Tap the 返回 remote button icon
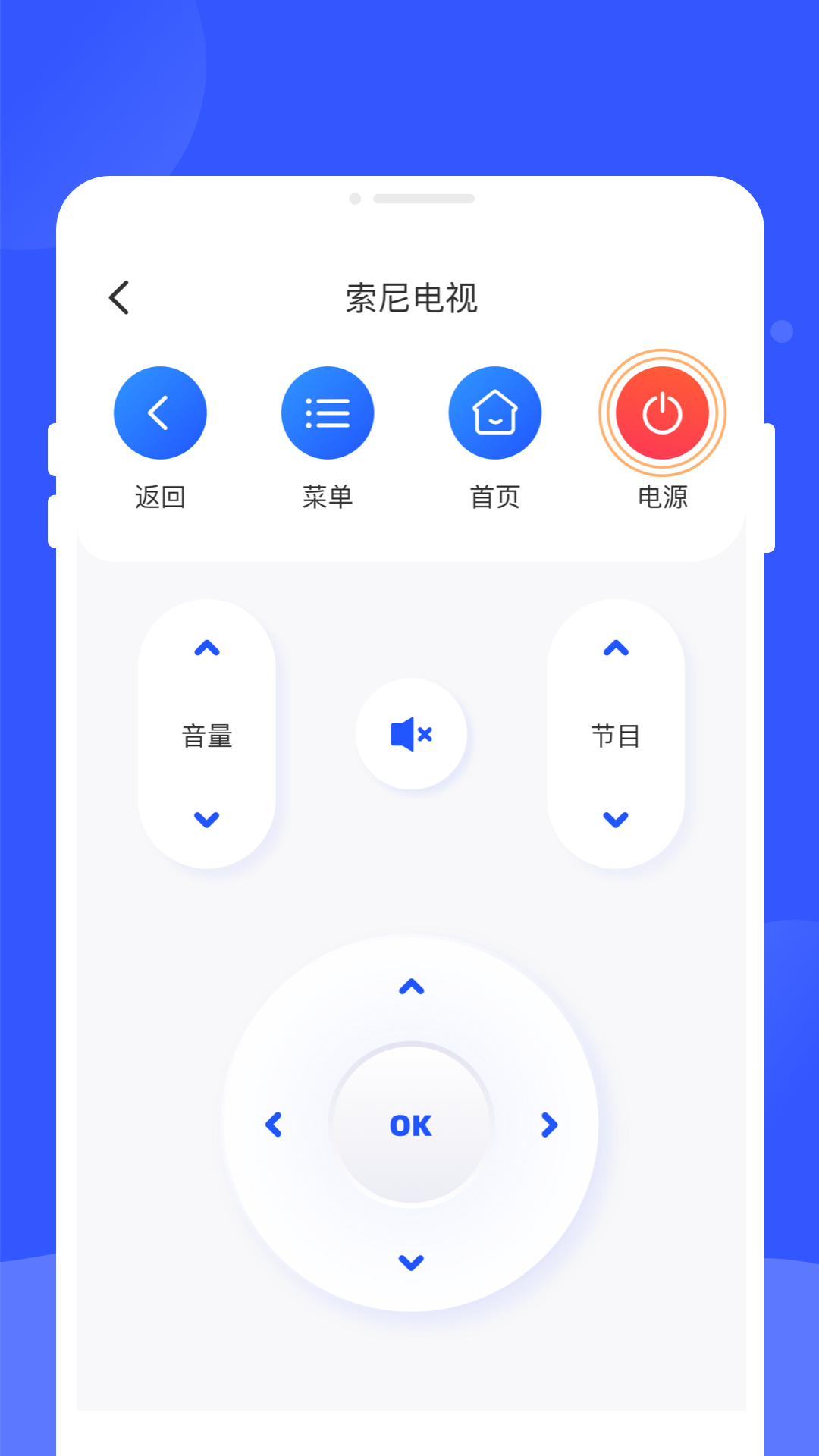The width and height of the screenshot is (819, 1456). pos(160,413)
